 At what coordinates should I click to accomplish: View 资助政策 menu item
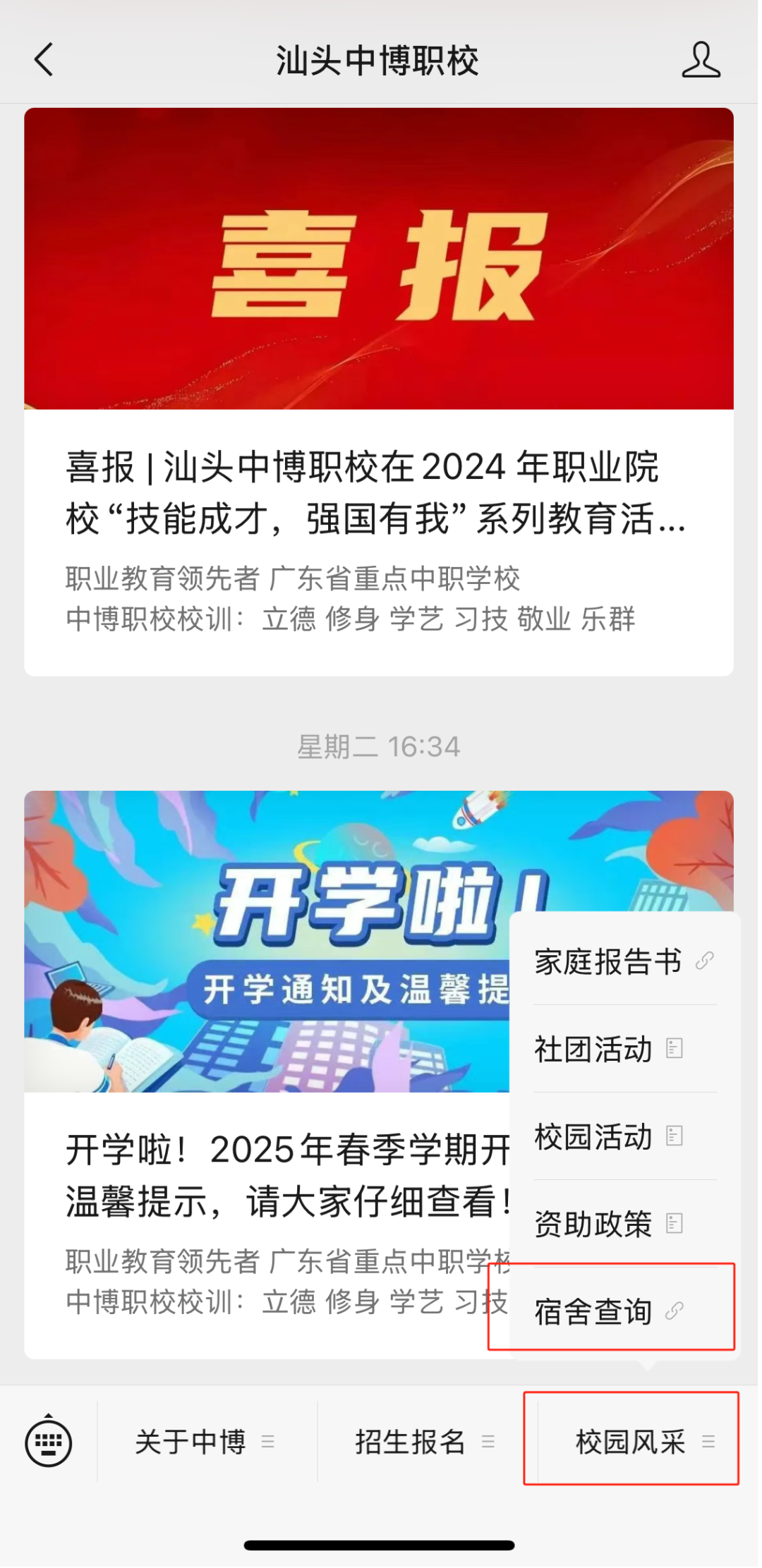(x=625, y=1224)
